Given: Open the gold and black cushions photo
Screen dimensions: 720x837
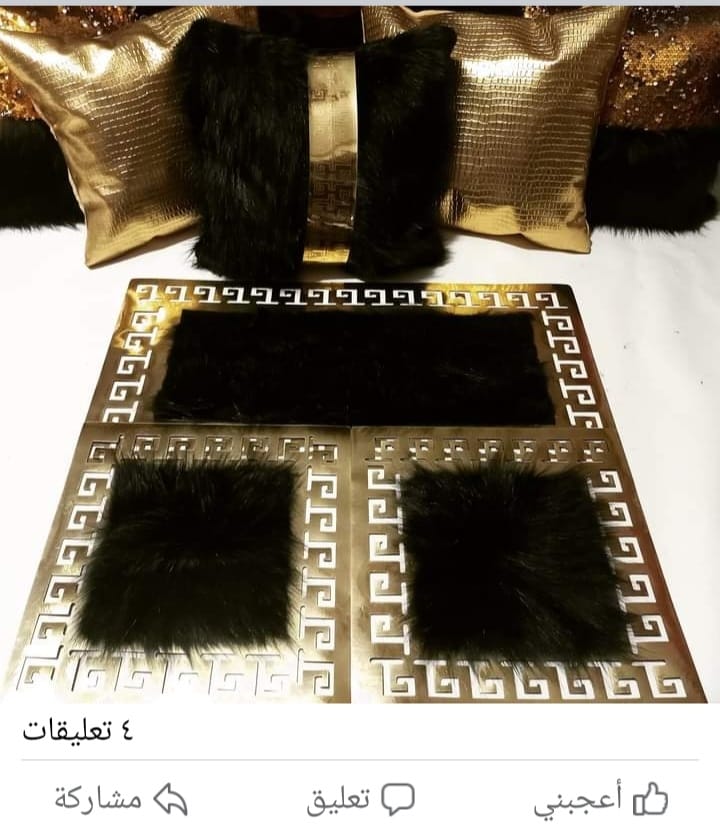Looking at the screenshot, I should [360, 350].
